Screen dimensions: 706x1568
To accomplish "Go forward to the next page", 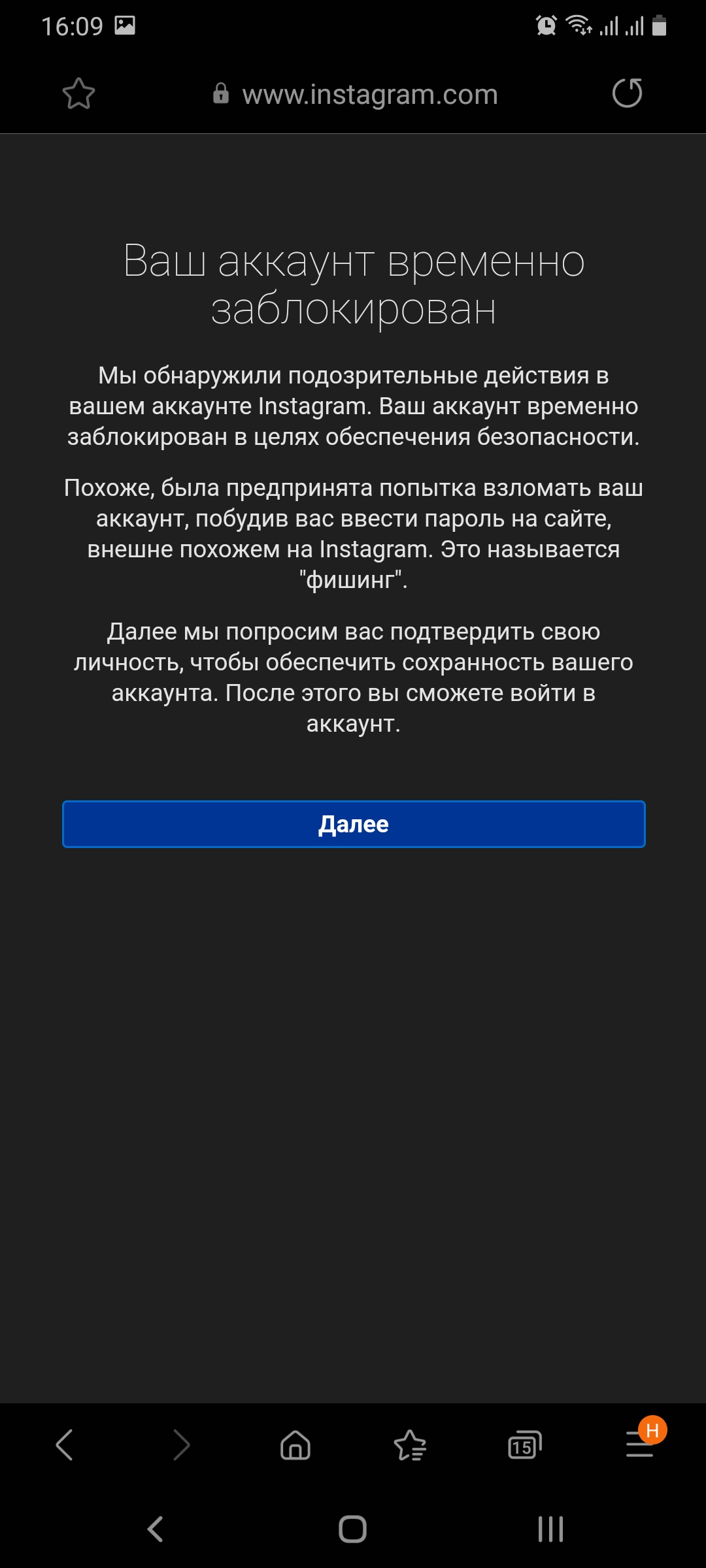I will point(181,1445).
